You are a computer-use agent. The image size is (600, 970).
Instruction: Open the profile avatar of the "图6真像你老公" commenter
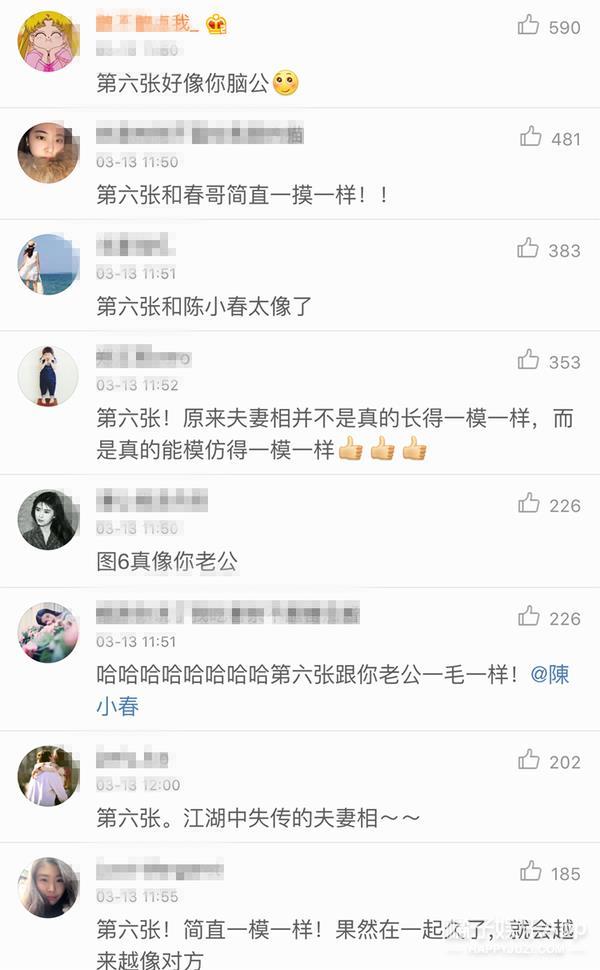[x=48, y=519]
